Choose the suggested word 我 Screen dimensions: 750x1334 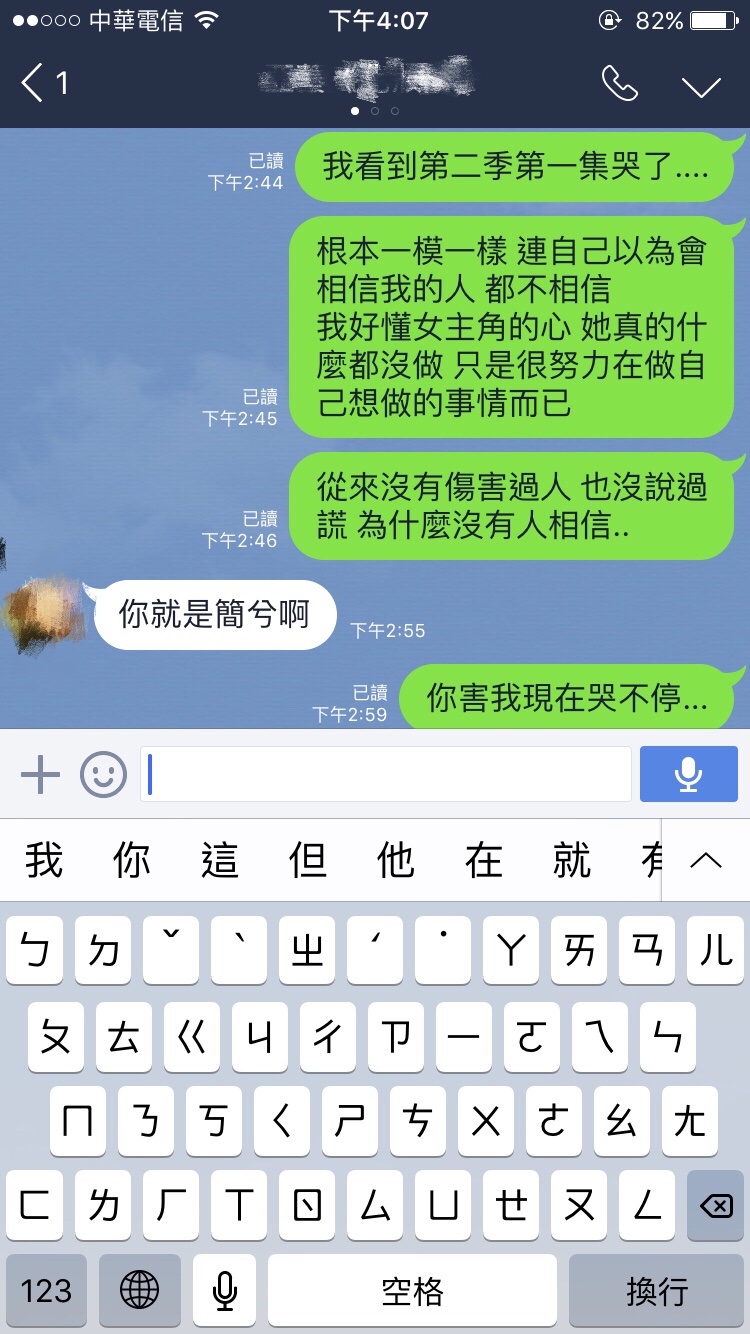coord(44,860)
